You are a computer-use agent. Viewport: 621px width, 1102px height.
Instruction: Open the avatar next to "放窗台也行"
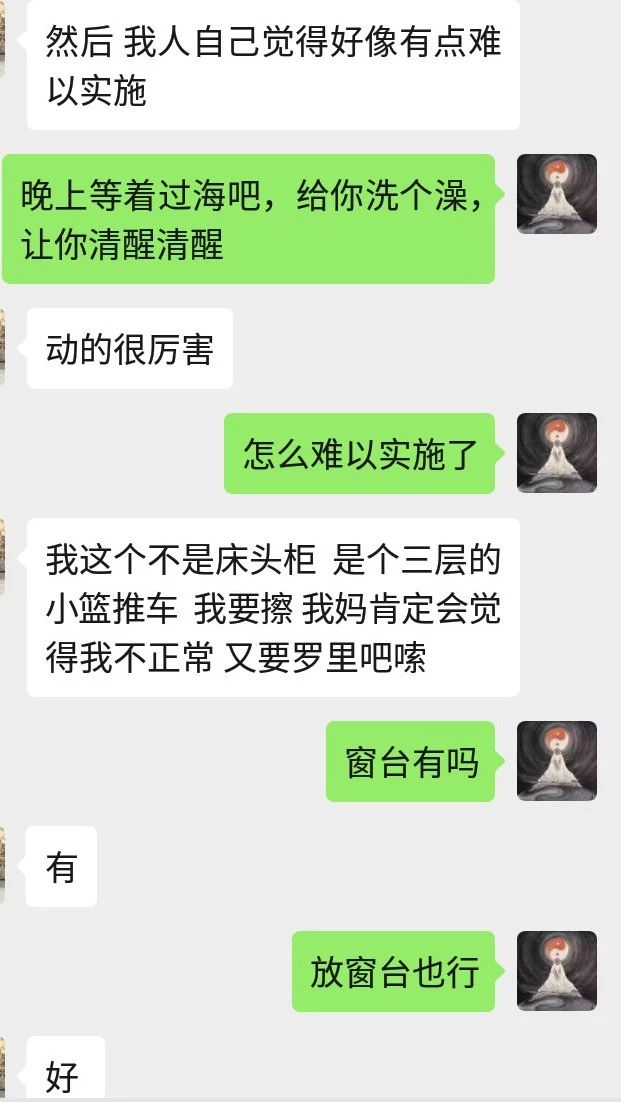pyautogui.click(x=556, y=971)
